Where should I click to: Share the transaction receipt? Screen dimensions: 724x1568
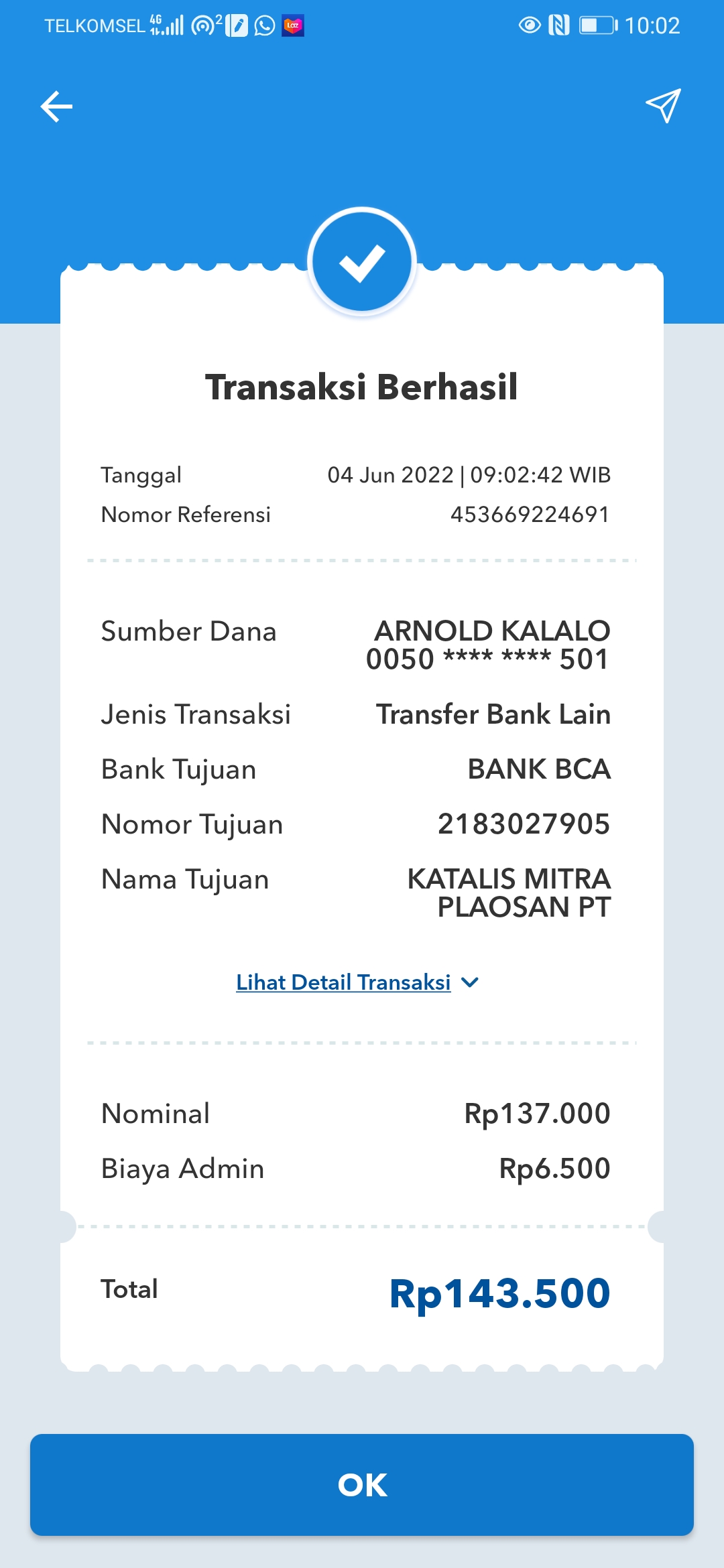click(x=663, y=106)
